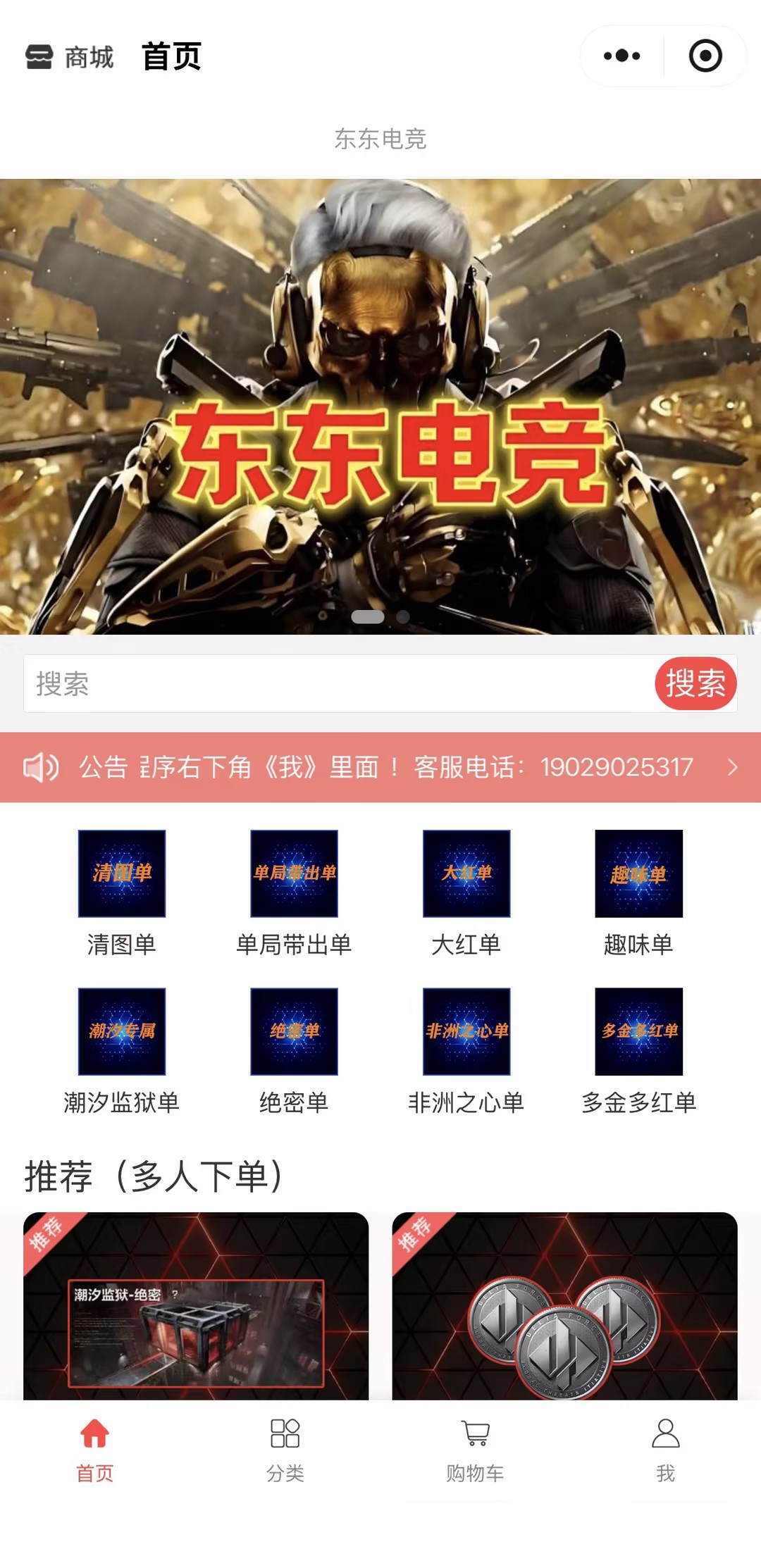Open the 东东电竞 banner

(380, 406)
